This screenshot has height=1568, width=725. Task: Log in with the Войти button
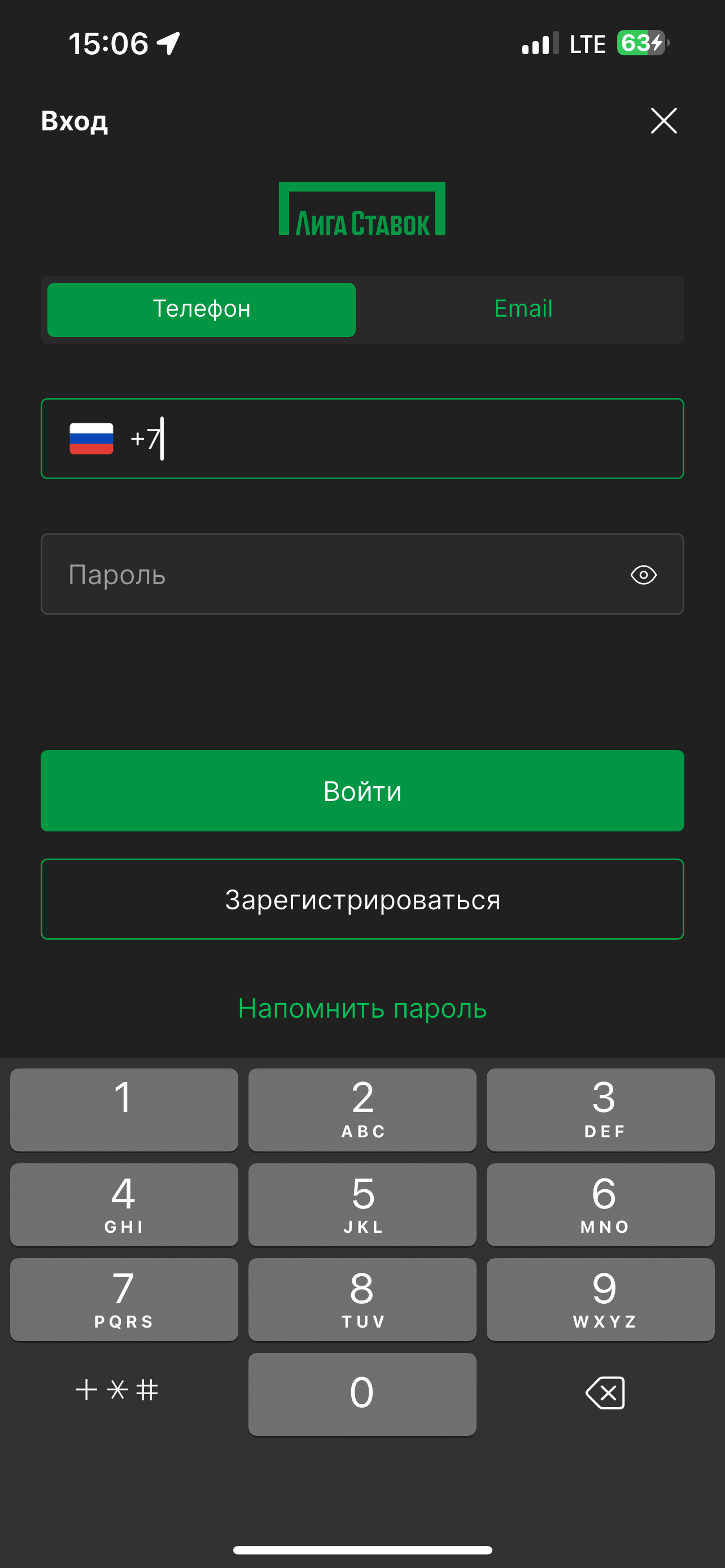click(362, 791)
